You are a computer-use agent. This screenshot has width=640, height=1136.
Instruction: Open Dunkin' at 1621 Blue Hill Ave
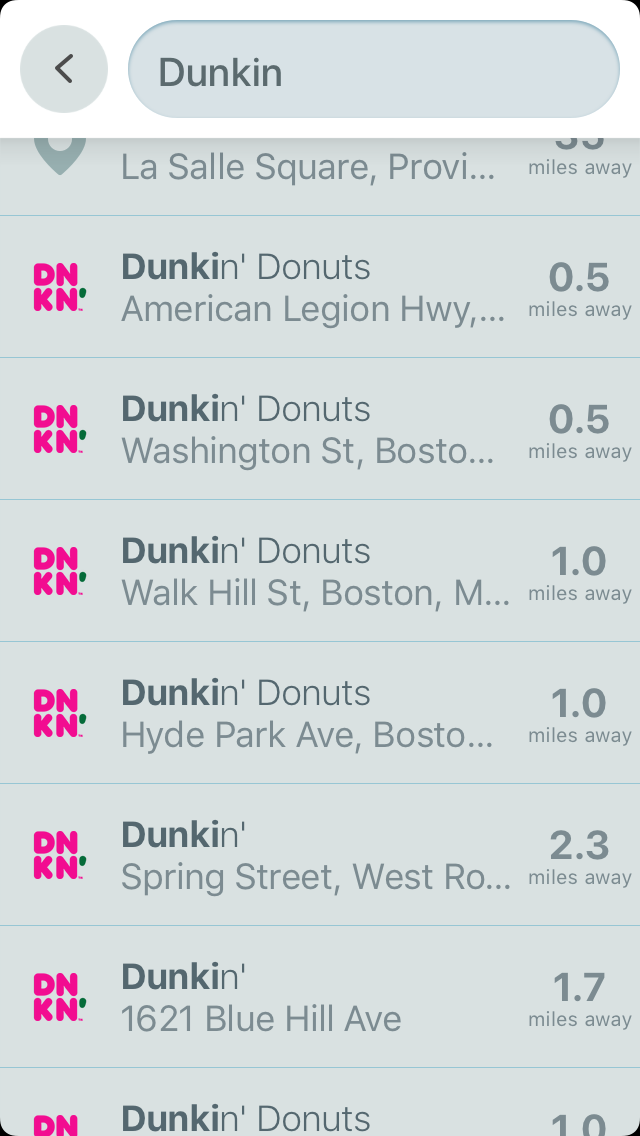coord(320,997)
